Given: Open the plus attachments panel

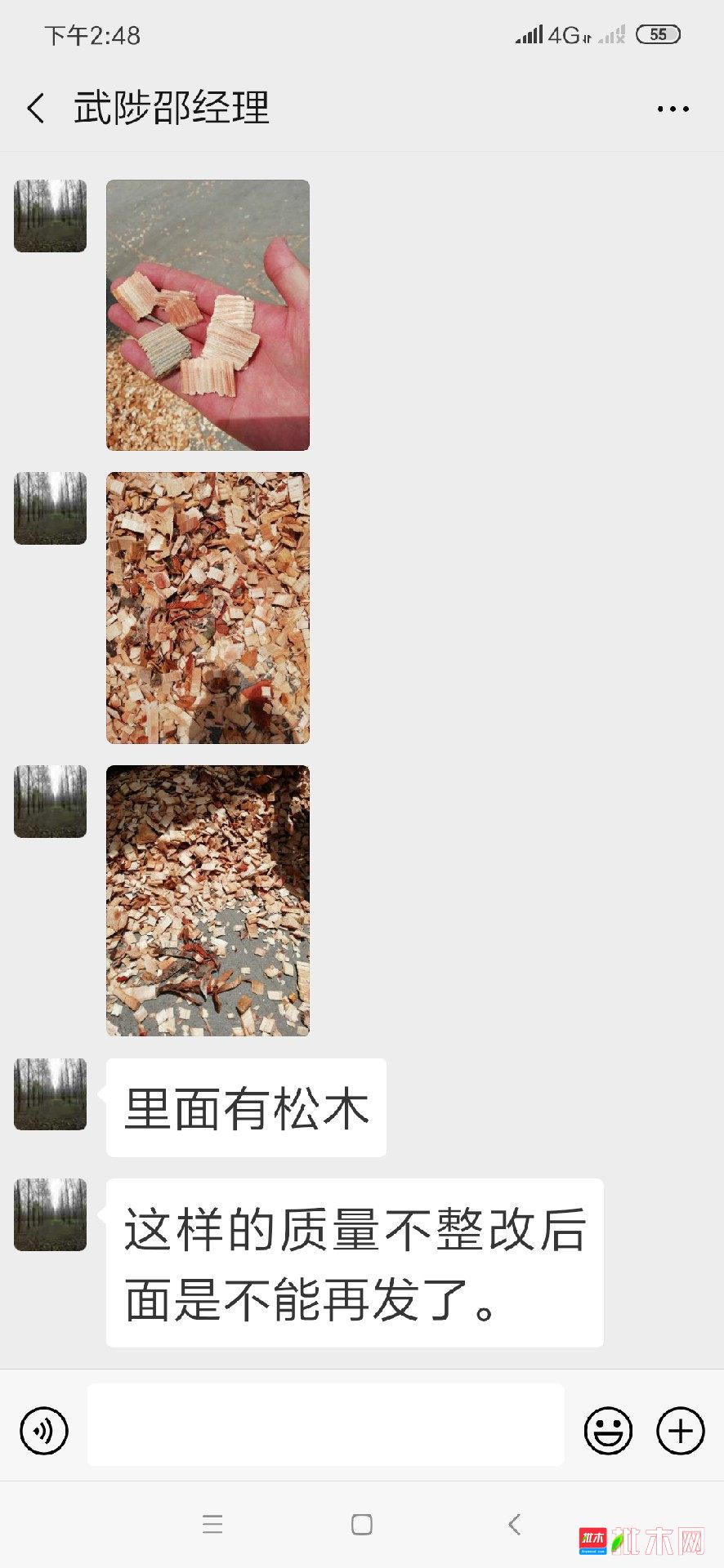Looking at the screenshot, I should pos(680,1431).
